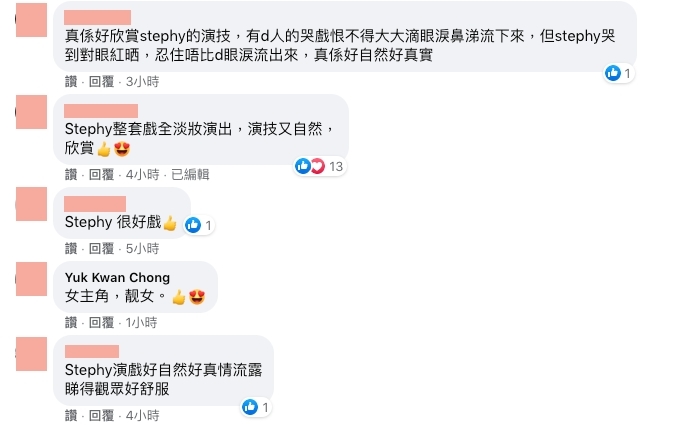Viewport: 679px width, 425px height.
Task: Reply to the comment posted 3小時 ago
Action: [101, 82]
